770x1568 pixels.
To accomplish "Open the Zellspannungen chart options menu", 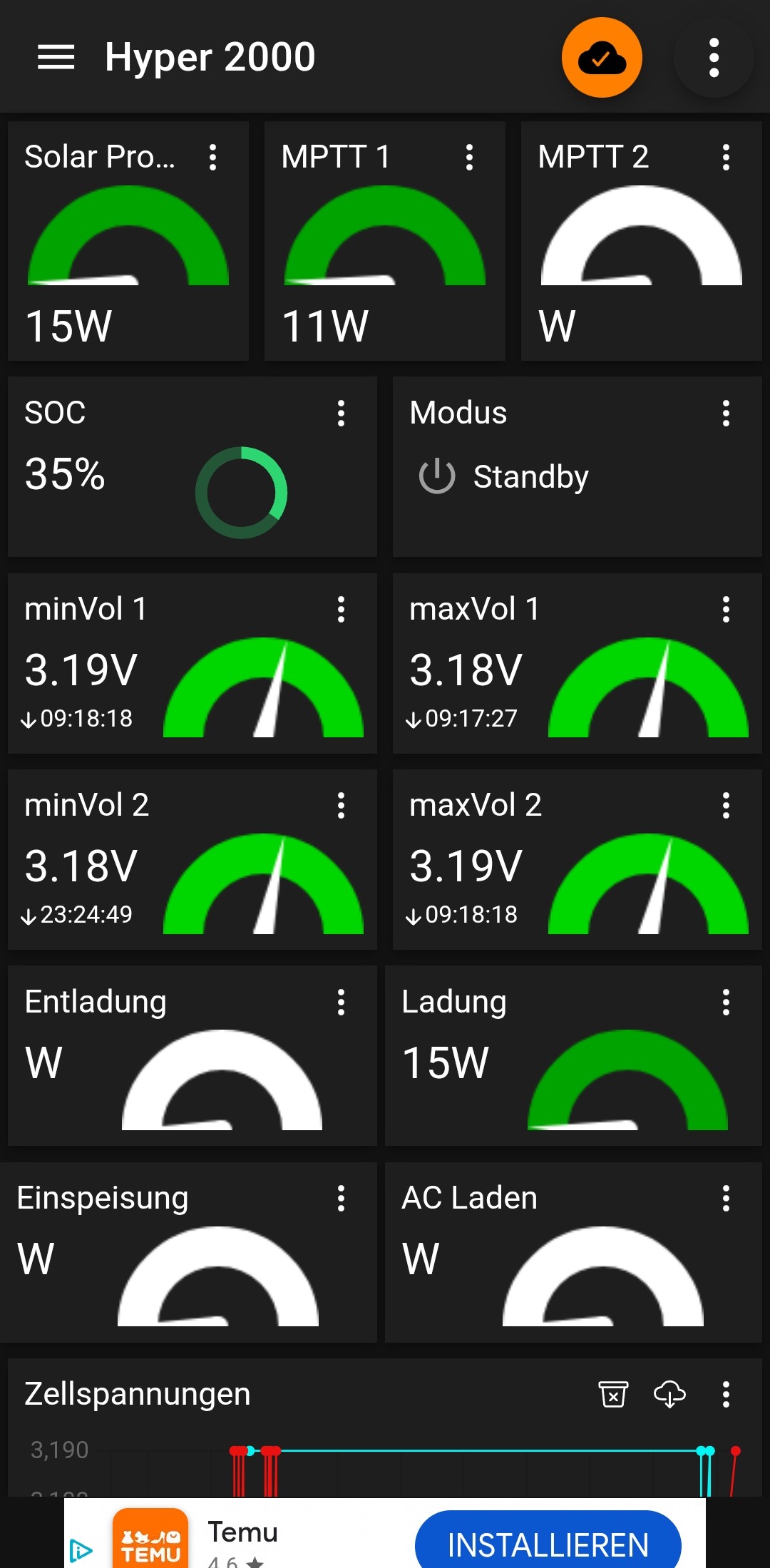I will click(x=726, y=1394).
